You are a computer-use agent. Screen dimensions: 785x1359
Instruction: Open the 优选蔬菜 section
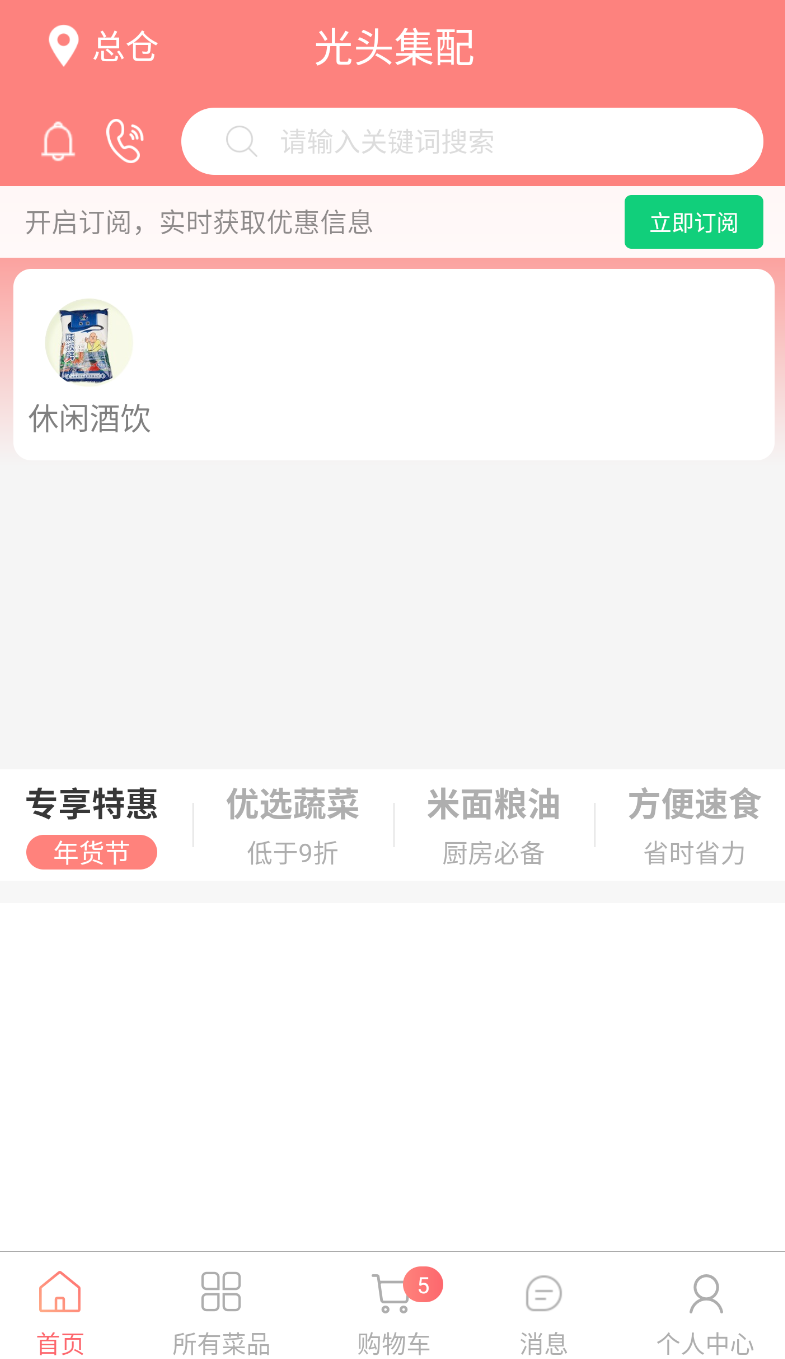292,805
